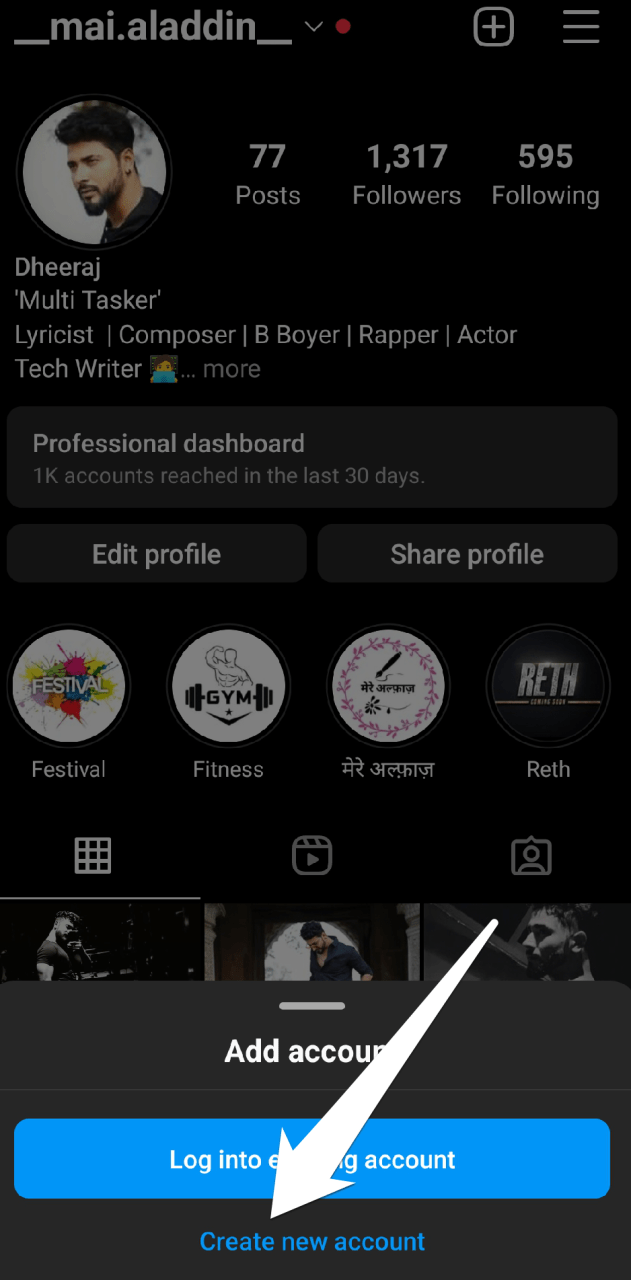
Task: Tap Share profile
Action: click(467, 554)
